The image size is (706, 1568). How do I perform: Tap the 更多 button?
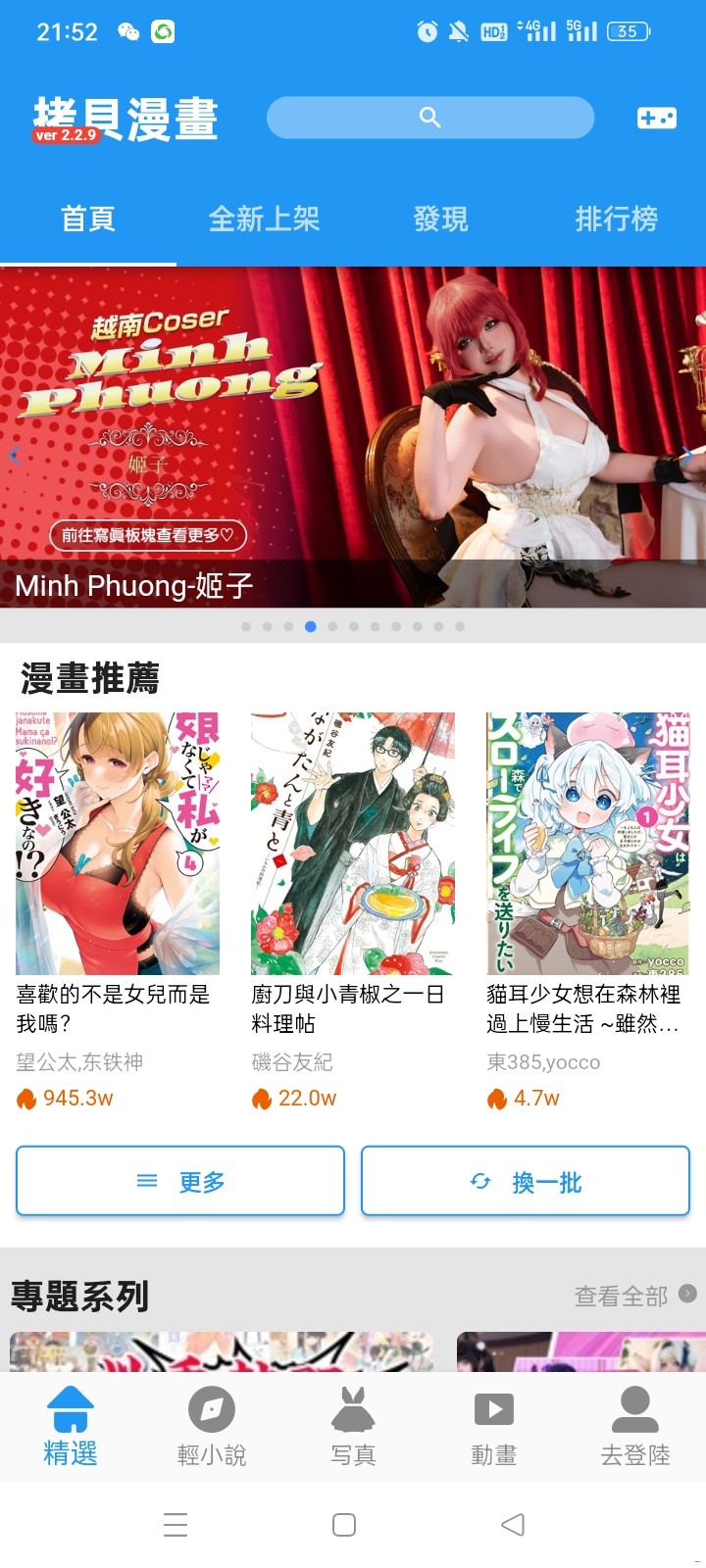pos(180,1182)
